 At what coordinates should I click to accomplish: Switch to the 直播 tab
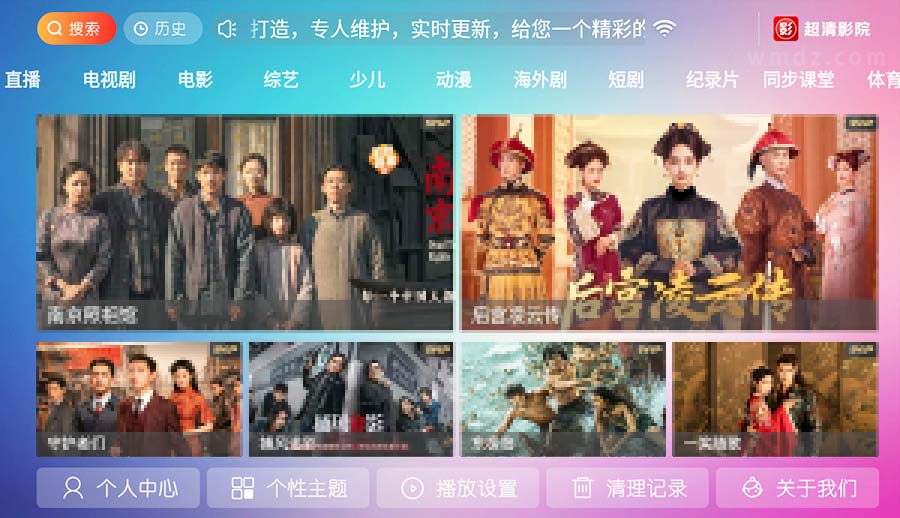pos(22,80)
